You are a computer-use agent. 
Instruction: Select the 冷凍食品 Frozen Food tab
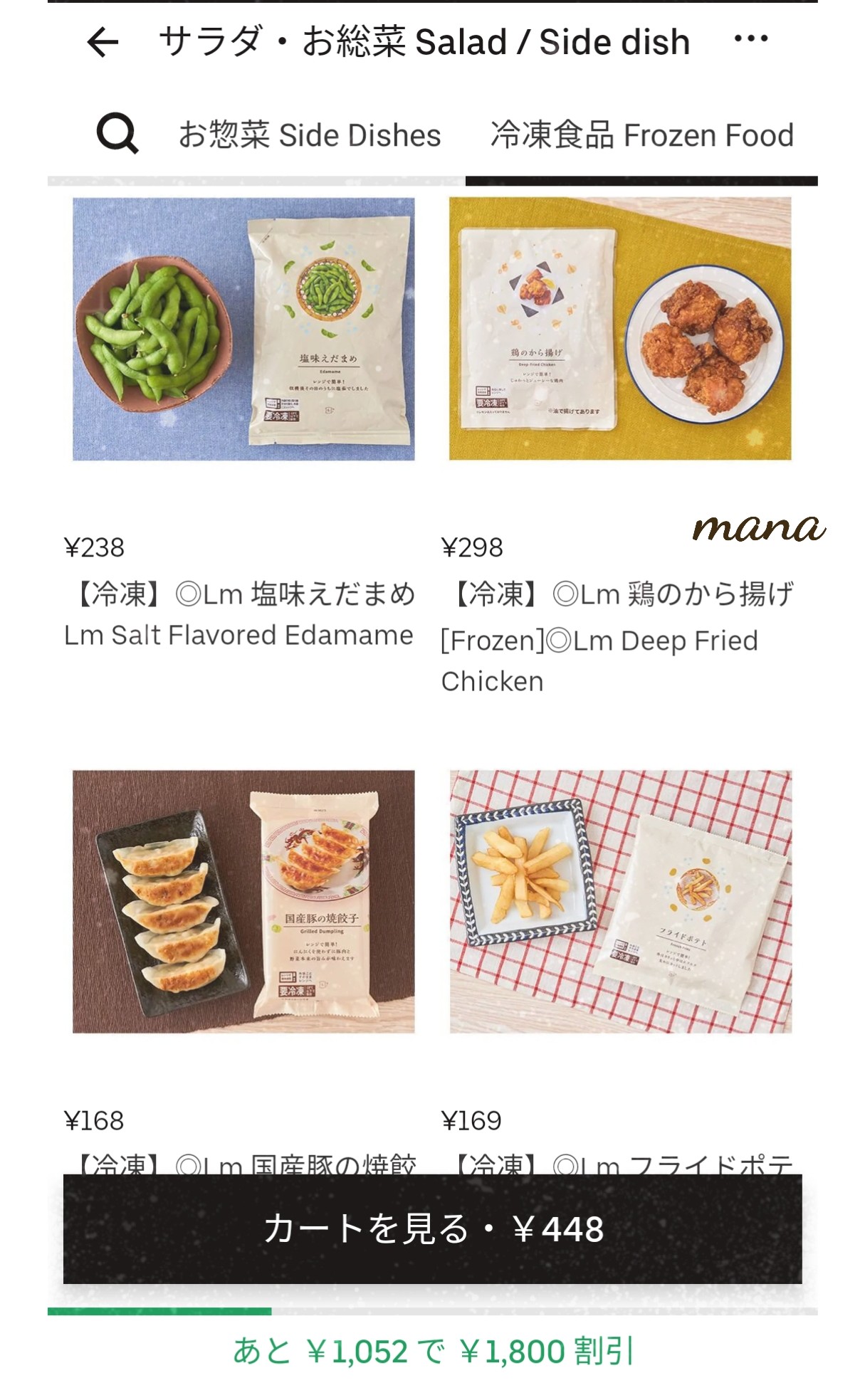[641, 135]
